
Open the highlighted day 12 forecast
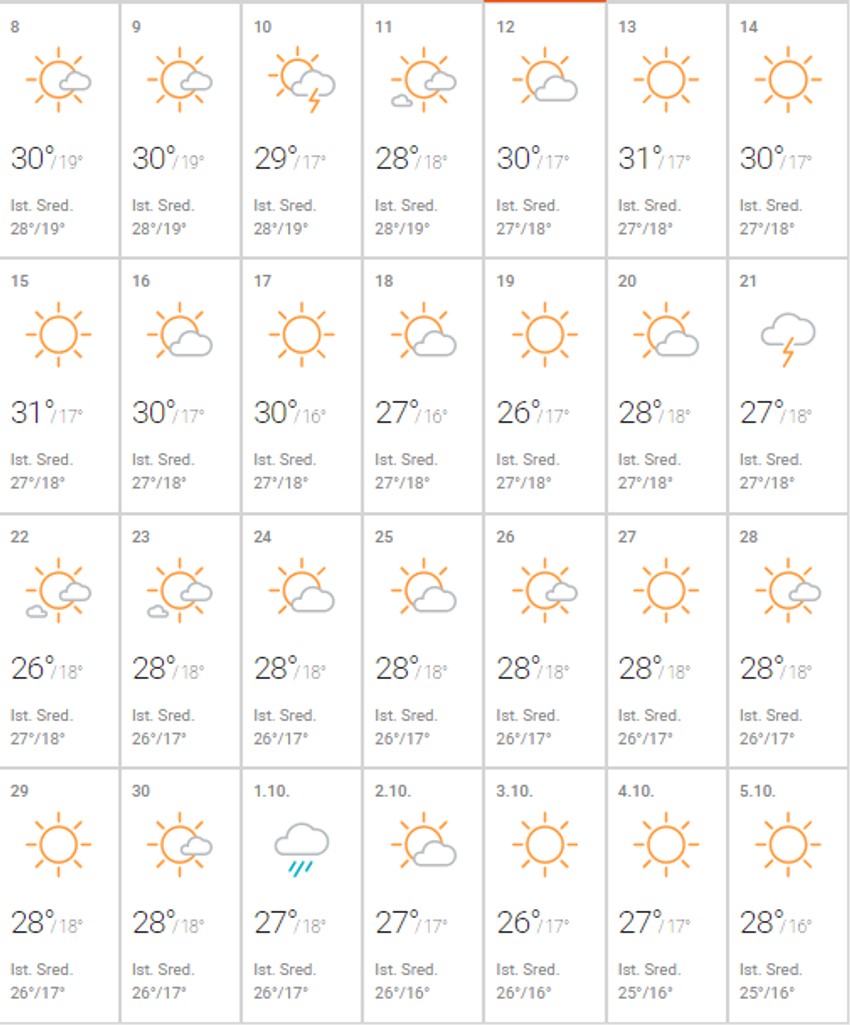coord(545,130)
